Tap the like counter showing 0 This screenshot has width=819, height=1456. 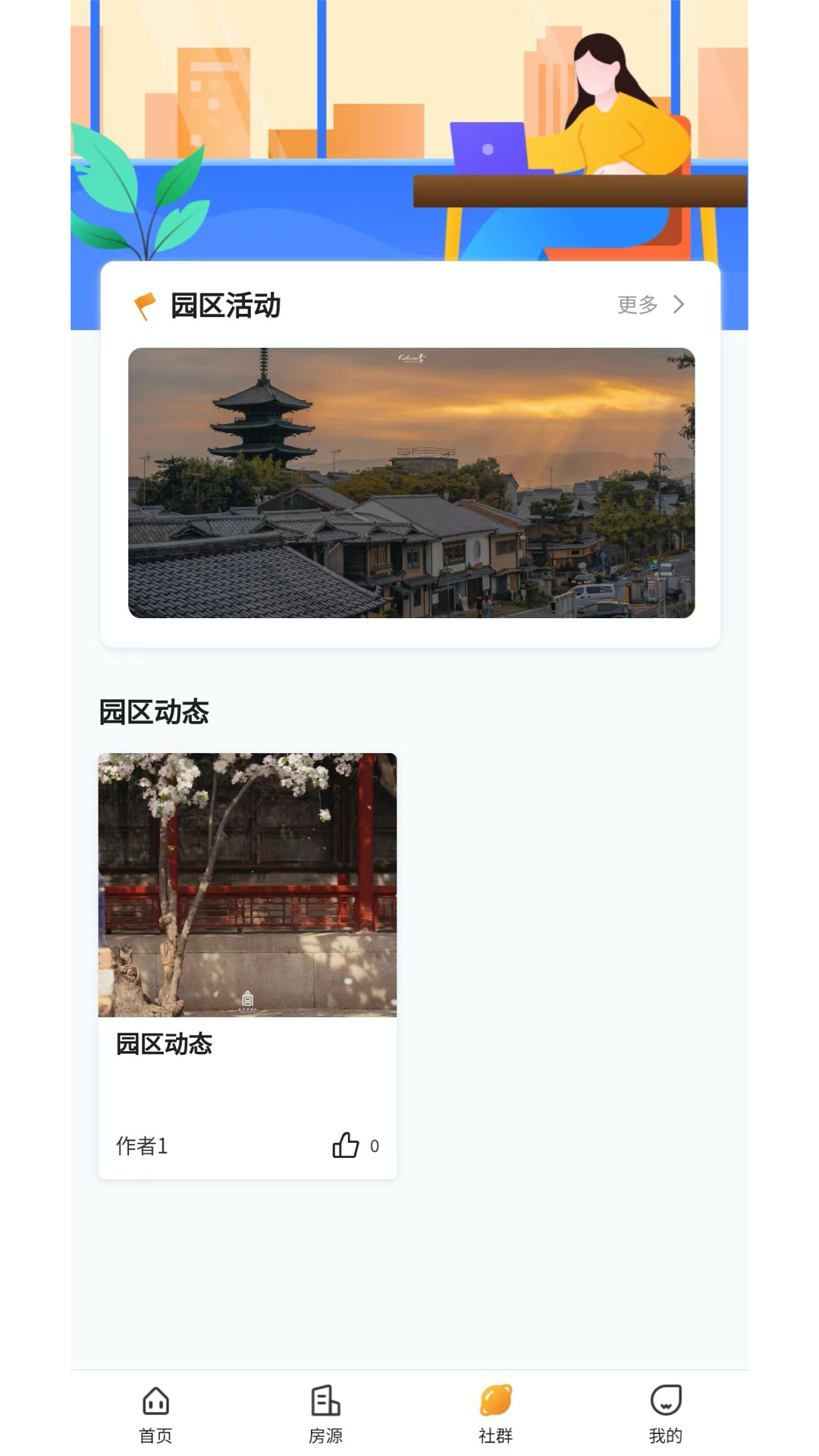point(375,1147)
